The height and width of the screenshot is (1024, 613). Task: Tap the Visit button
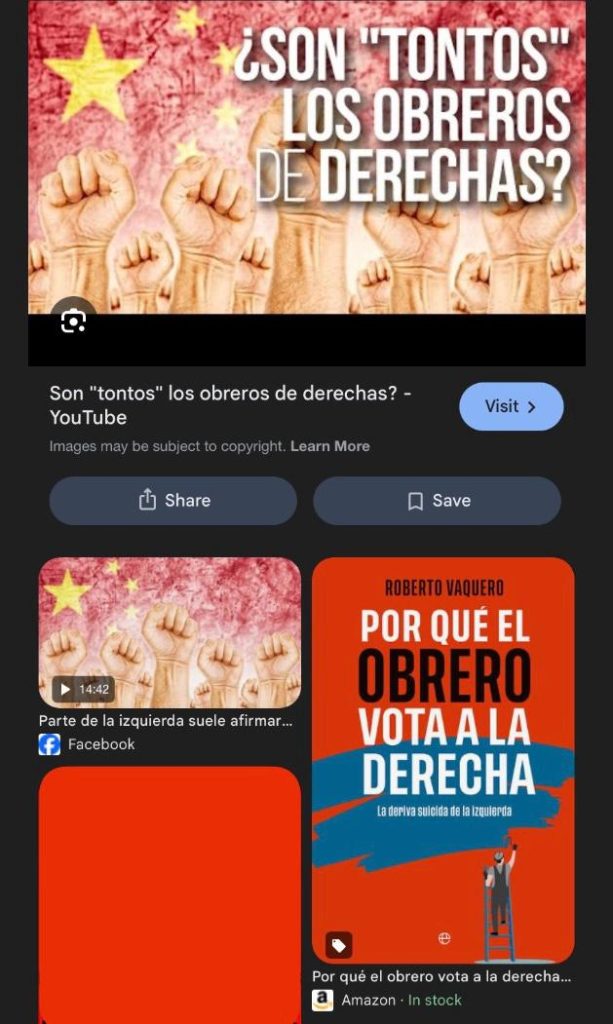point(511,406)
